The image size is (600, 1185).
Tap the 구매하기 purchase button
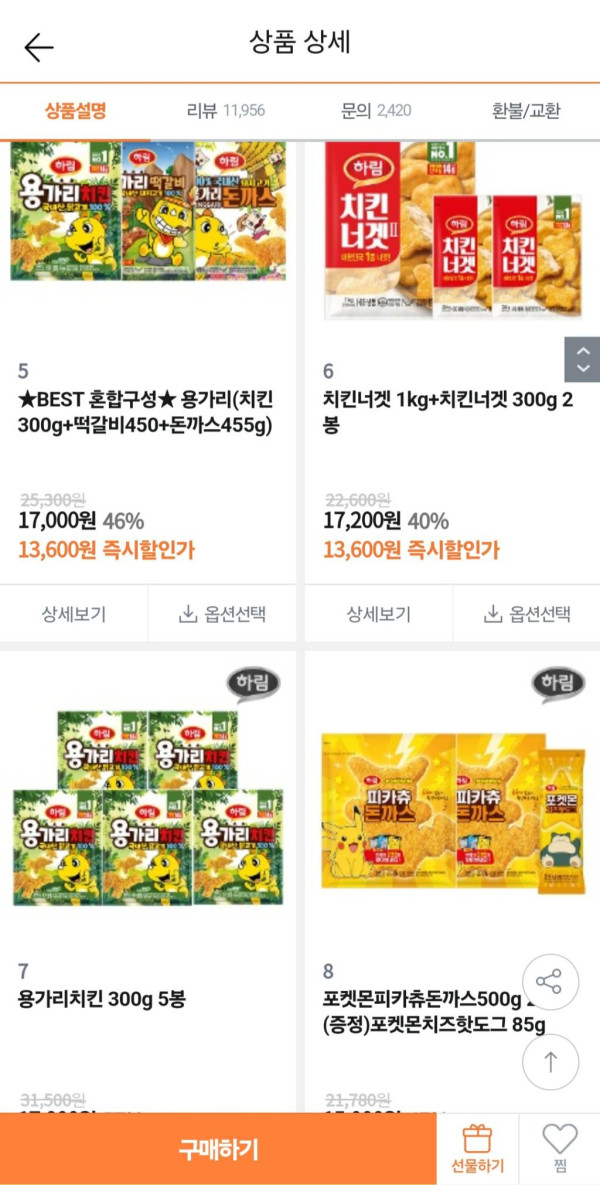(218, 1149)
